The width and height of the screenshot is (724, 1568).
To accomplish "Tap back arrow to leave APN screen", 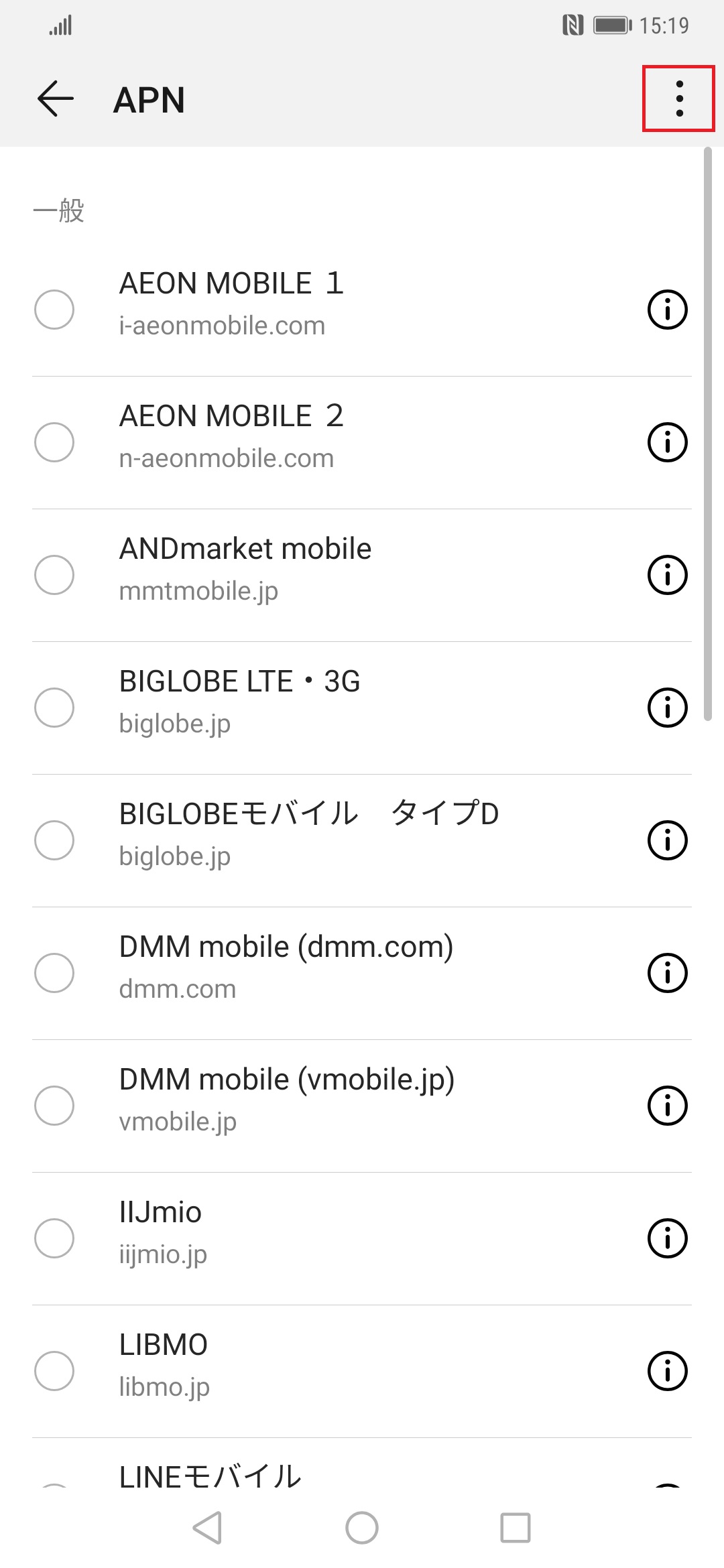I will tap(56, 99).
